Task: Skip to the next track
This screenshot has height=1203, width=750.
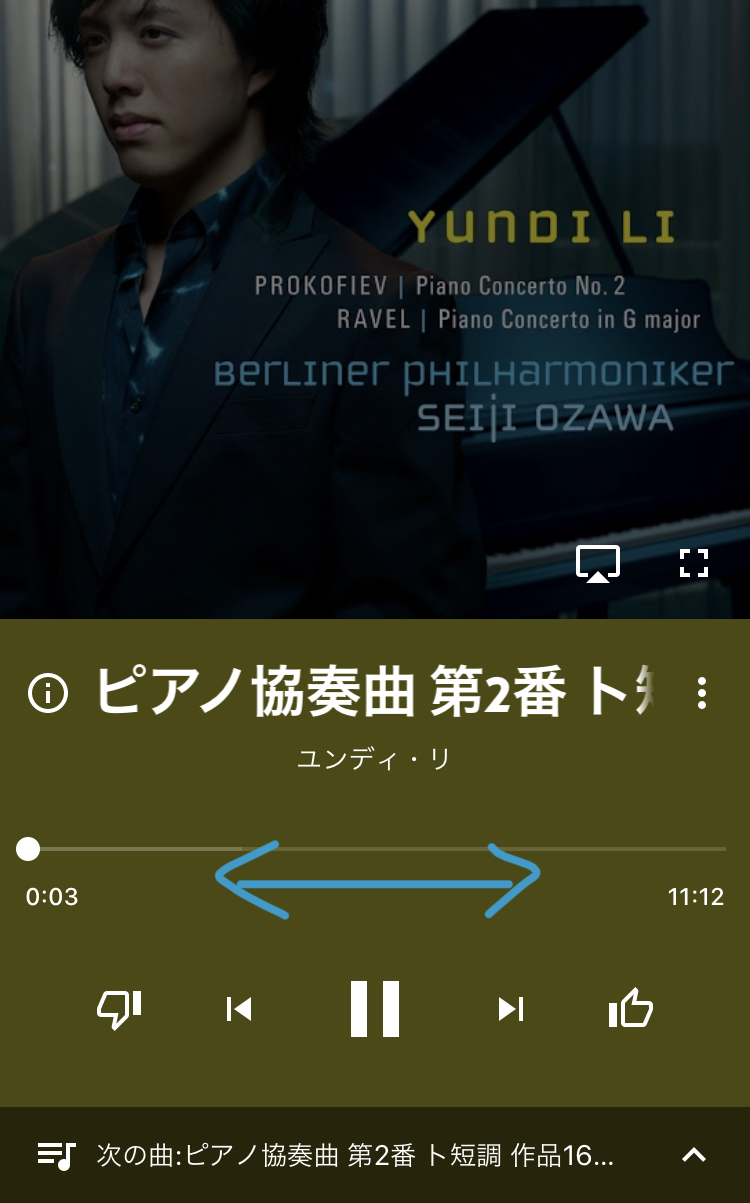Action: [x=511, y=1009]
